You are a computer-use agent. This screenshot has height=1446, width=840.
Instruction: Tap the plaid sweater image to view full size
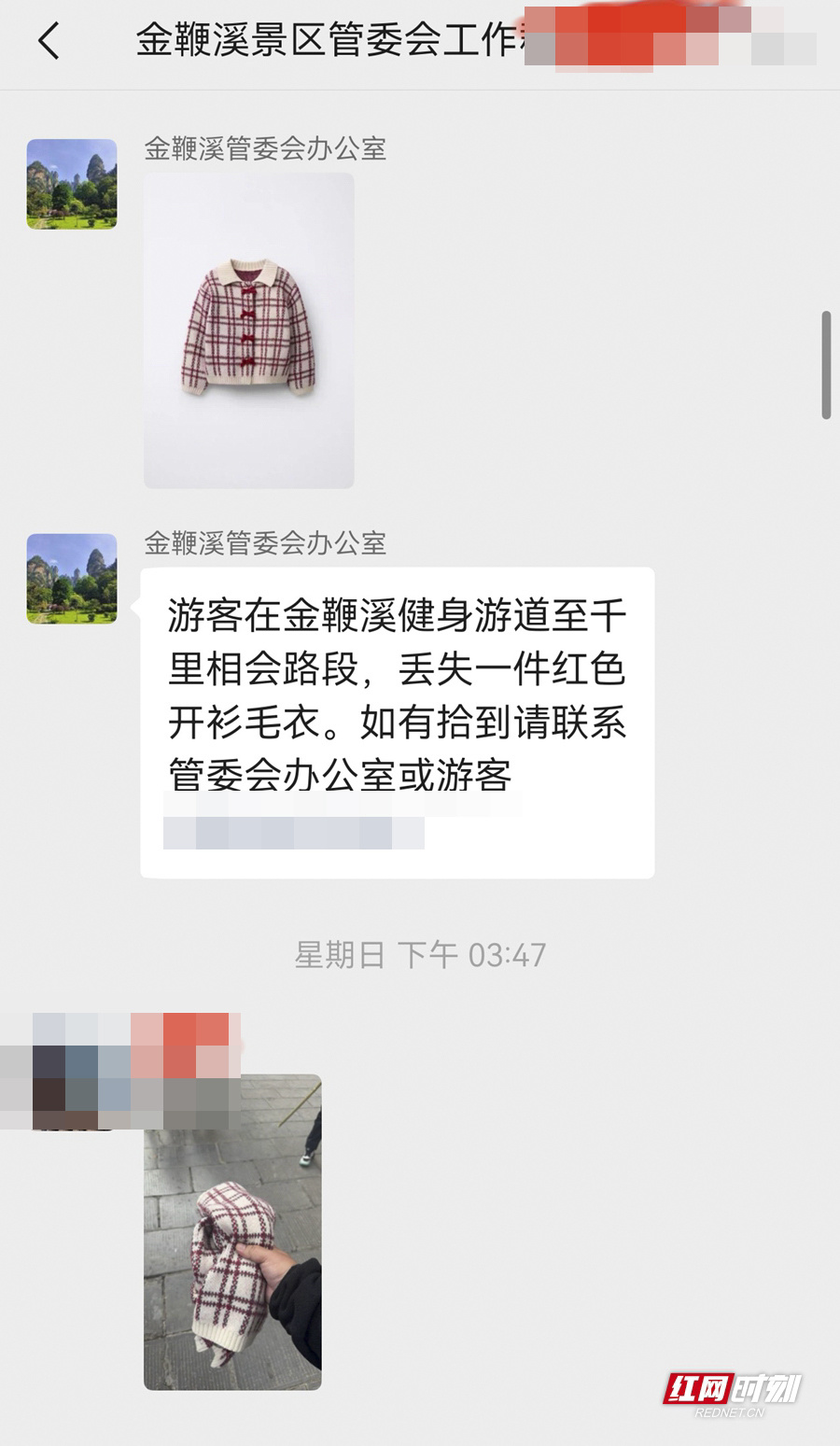click(x=248, y=329)
